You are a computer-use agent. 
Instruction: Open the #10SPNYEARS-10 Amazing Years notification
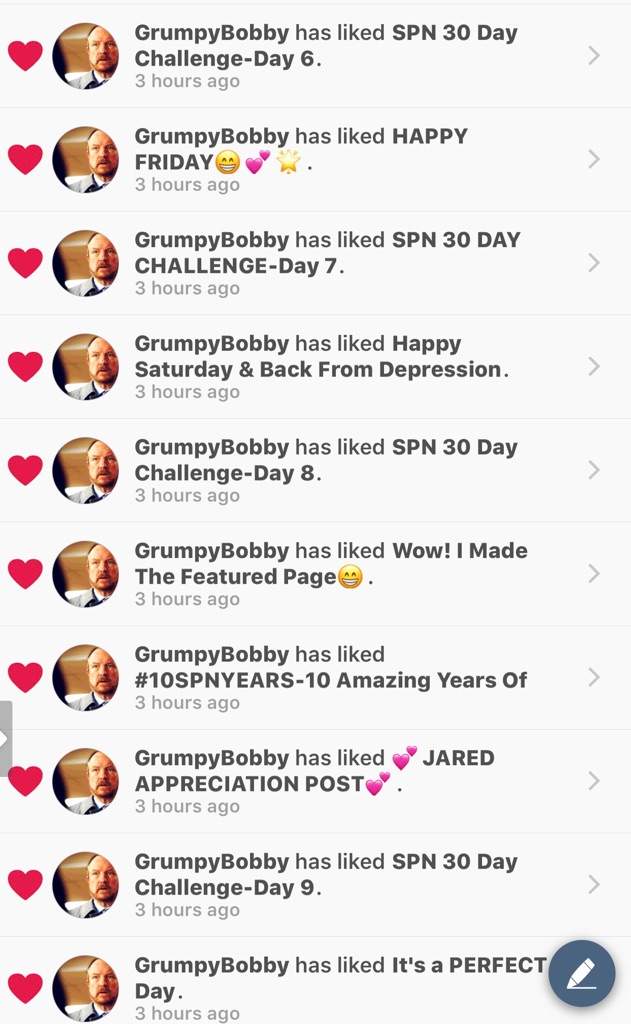click(340, 678)
